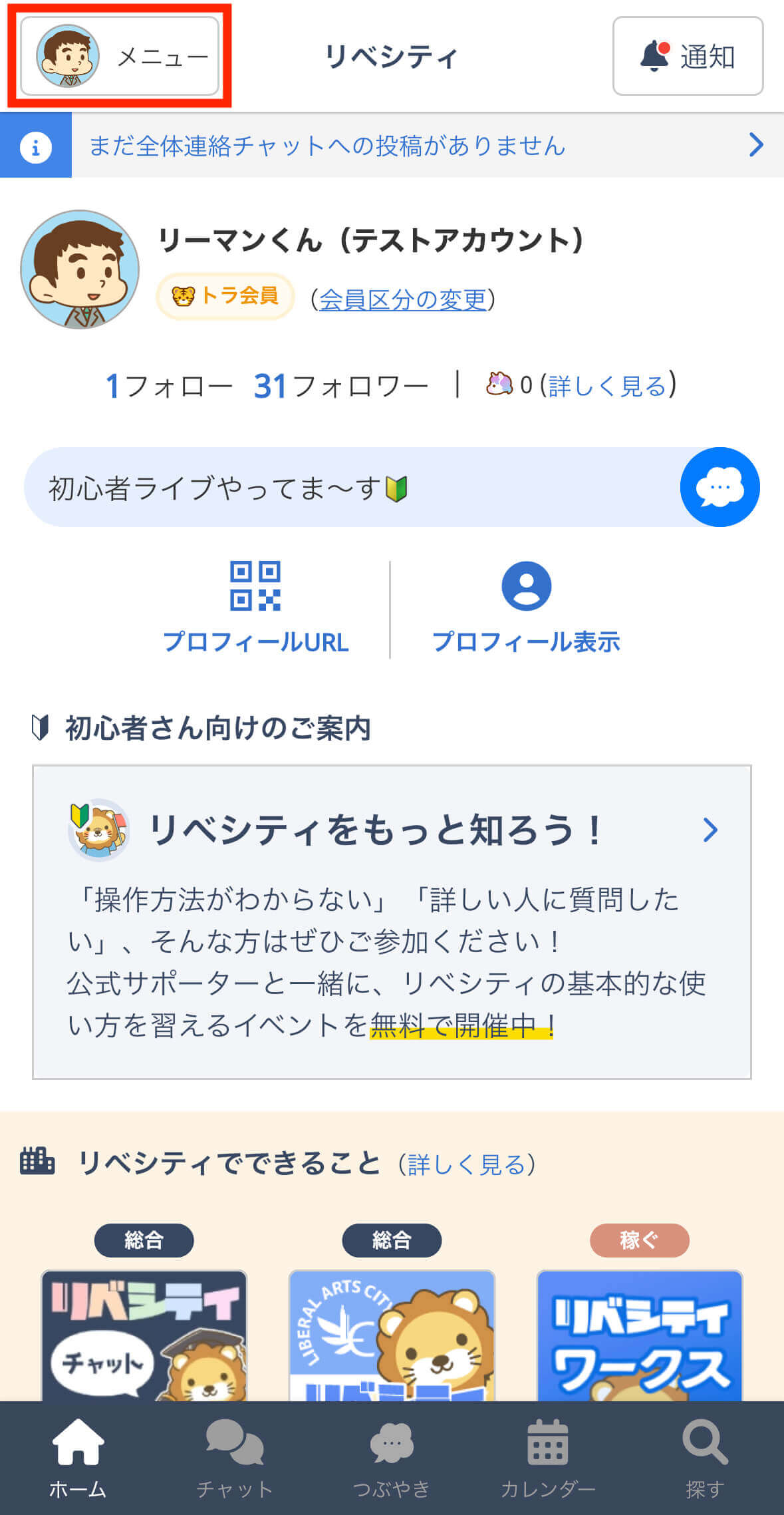
Task: Open the メニュー button
Action: pos(120,56)
